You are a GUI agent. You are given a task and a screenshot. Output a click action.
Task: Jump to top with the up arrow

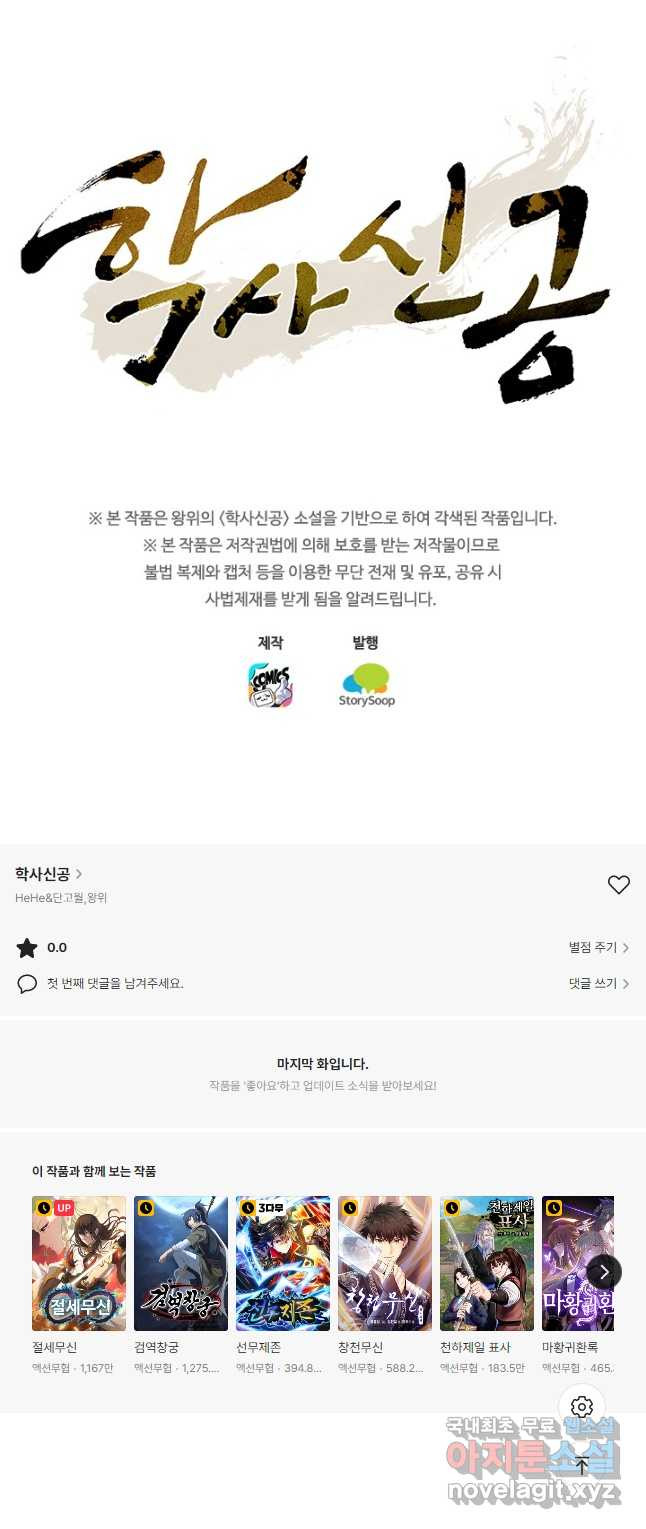[582, 1466]
